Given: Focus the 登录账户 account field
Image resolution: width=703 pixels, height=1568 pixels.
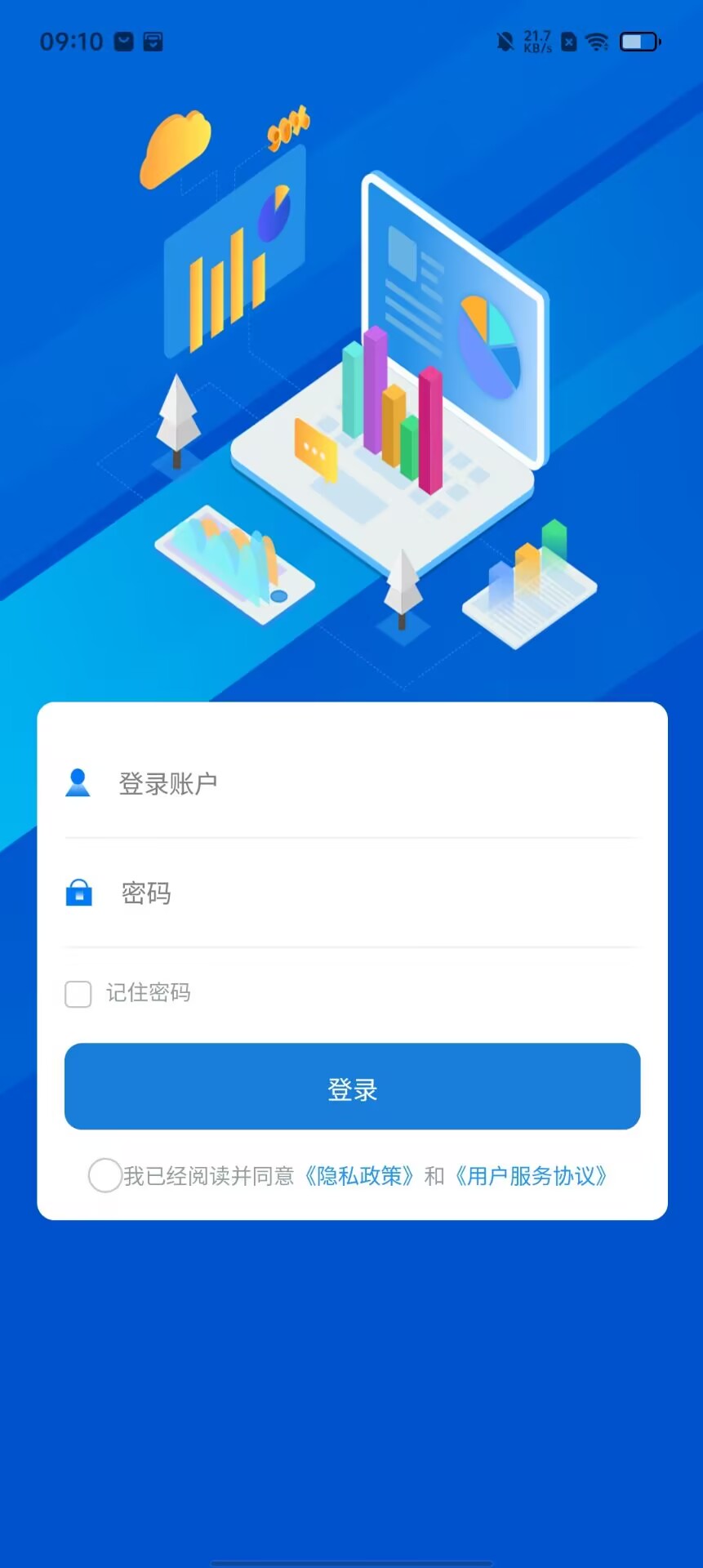Looking at the screenshot, I should 367,784.
